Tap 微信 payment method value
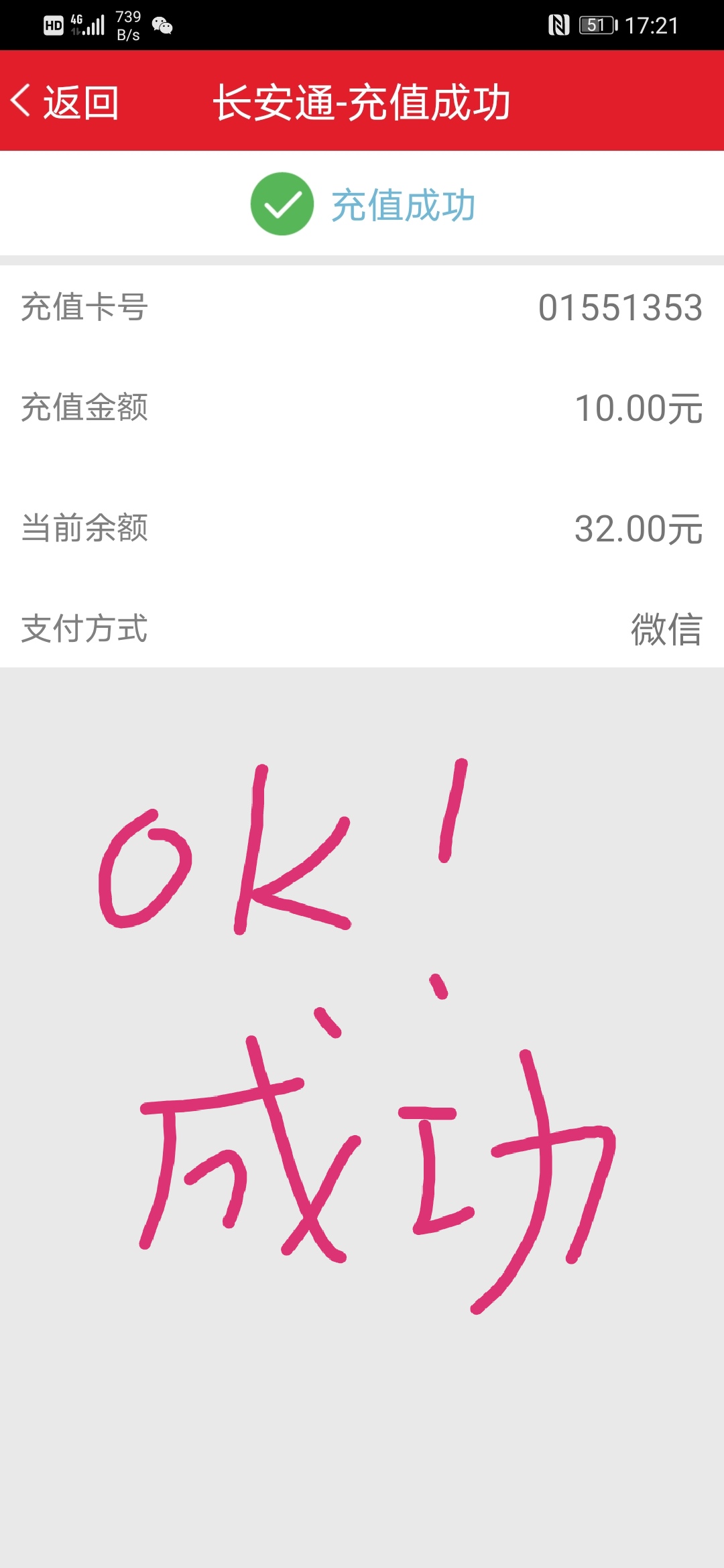The image size is (724, 1568). tap(667, 629)
